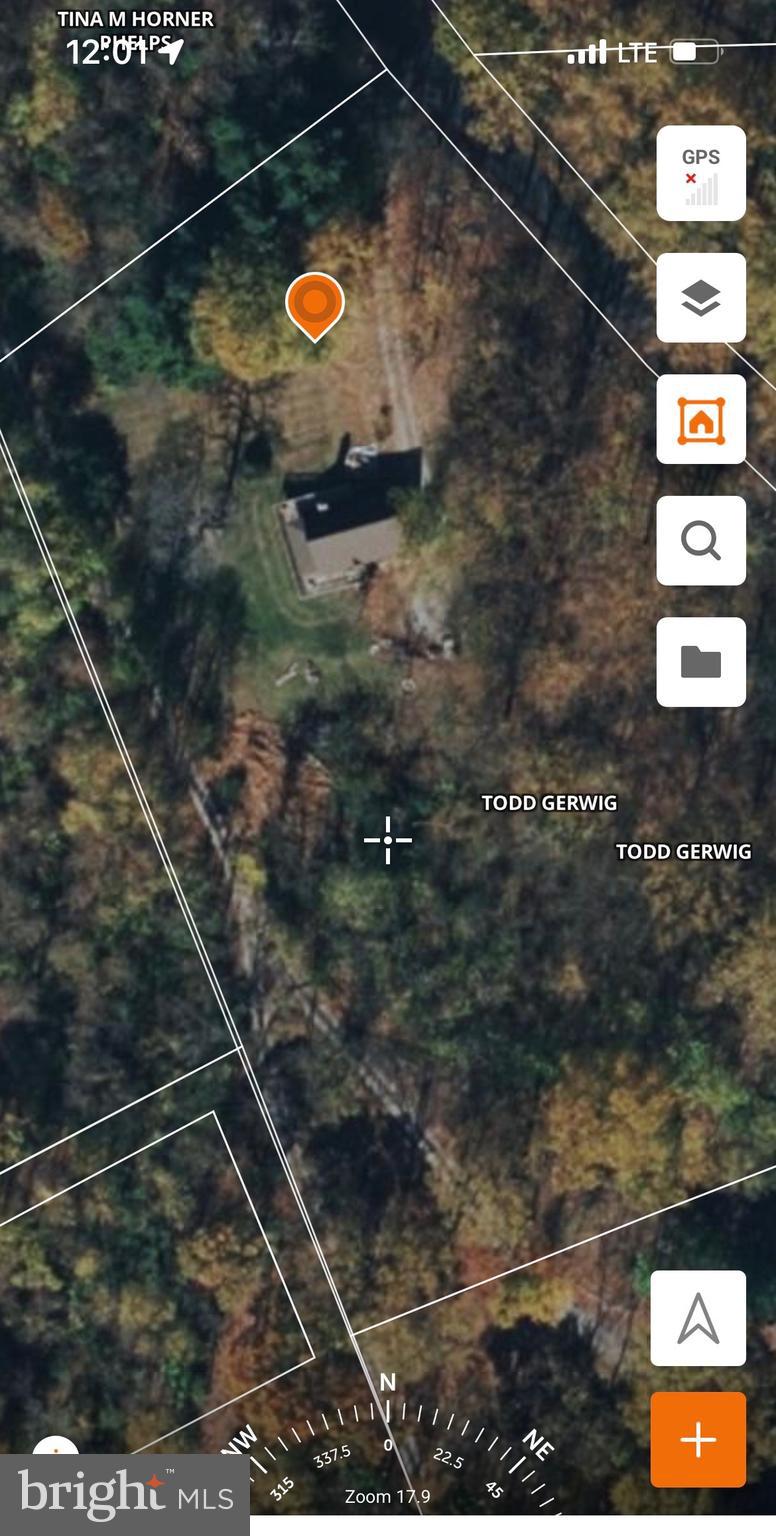776x1536 pixels.
Task: Open the saved maps folder
Action: tap(700, 661)
